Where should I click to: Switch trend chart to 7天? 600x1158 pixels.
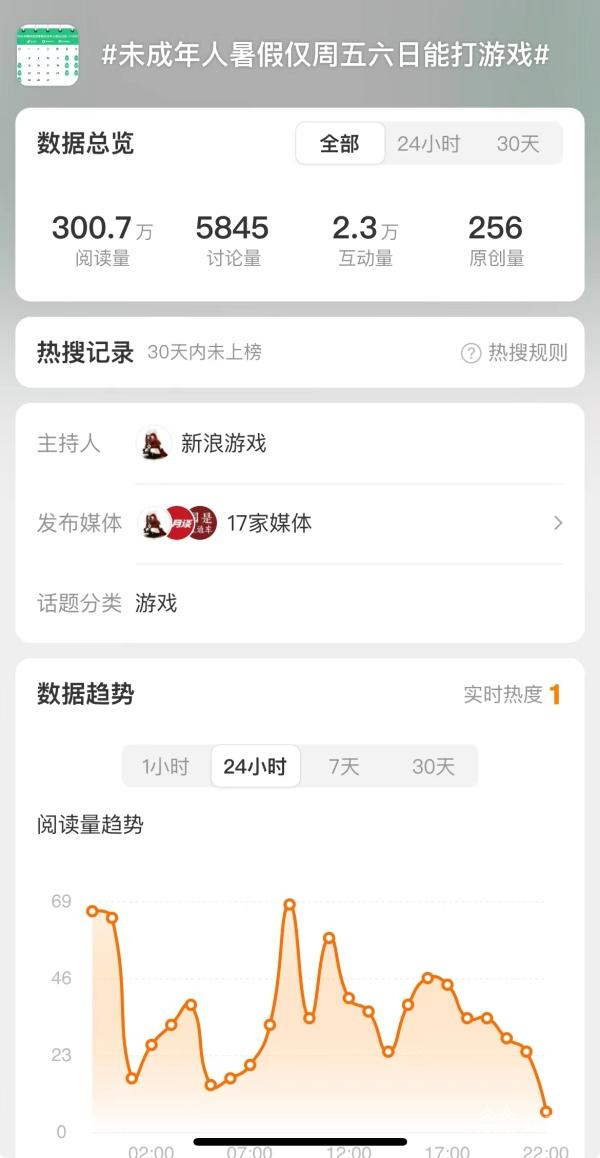[344, 767]
